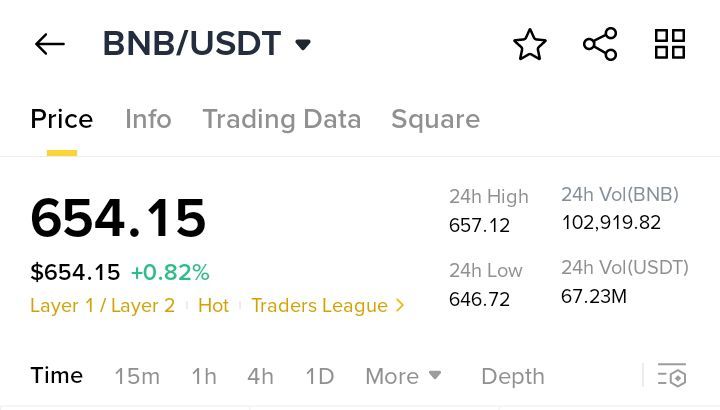Select the 1h chart interval
Image resolution: width=720 pixels, height=410 pixels.
click(204, 376)
